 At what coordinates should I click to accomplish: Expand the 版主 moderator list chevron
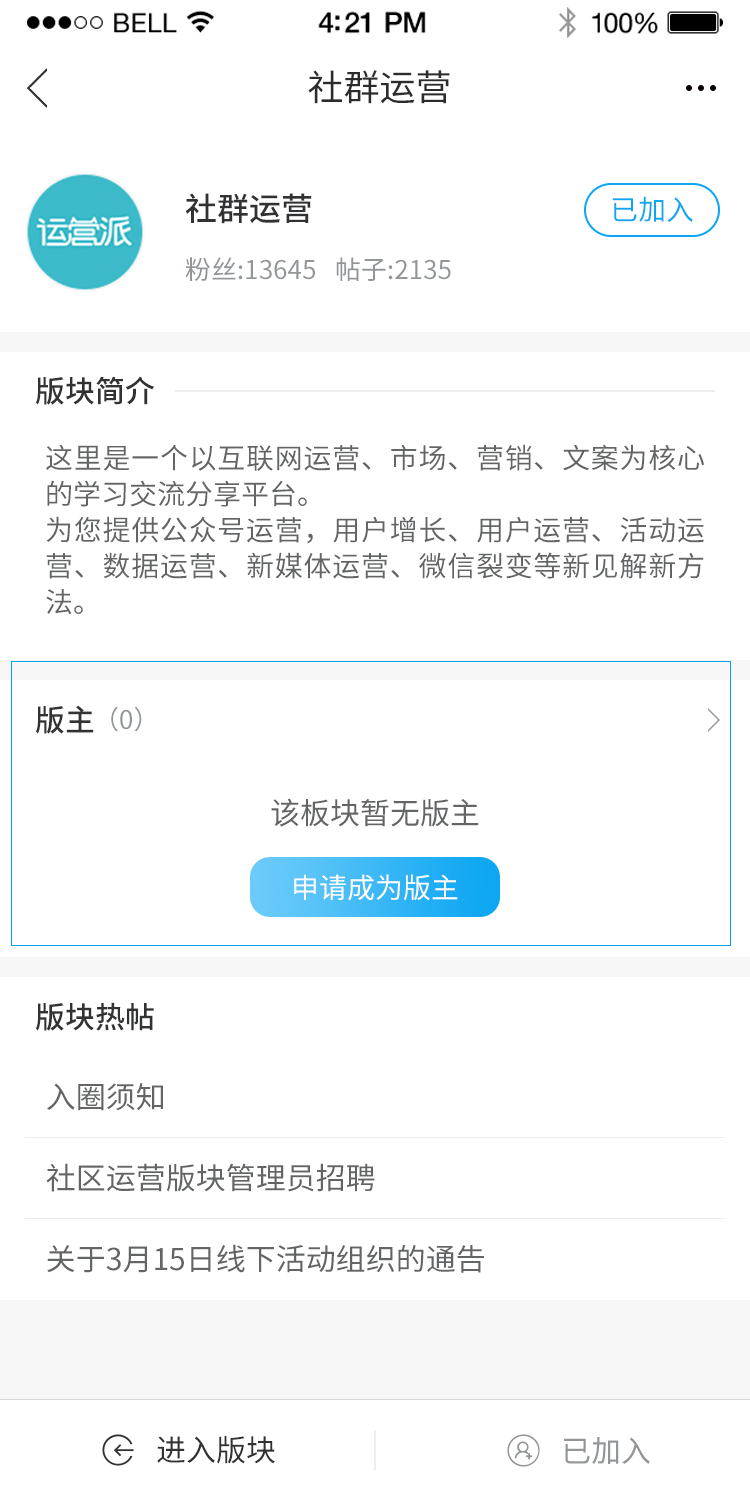point(712,720)
